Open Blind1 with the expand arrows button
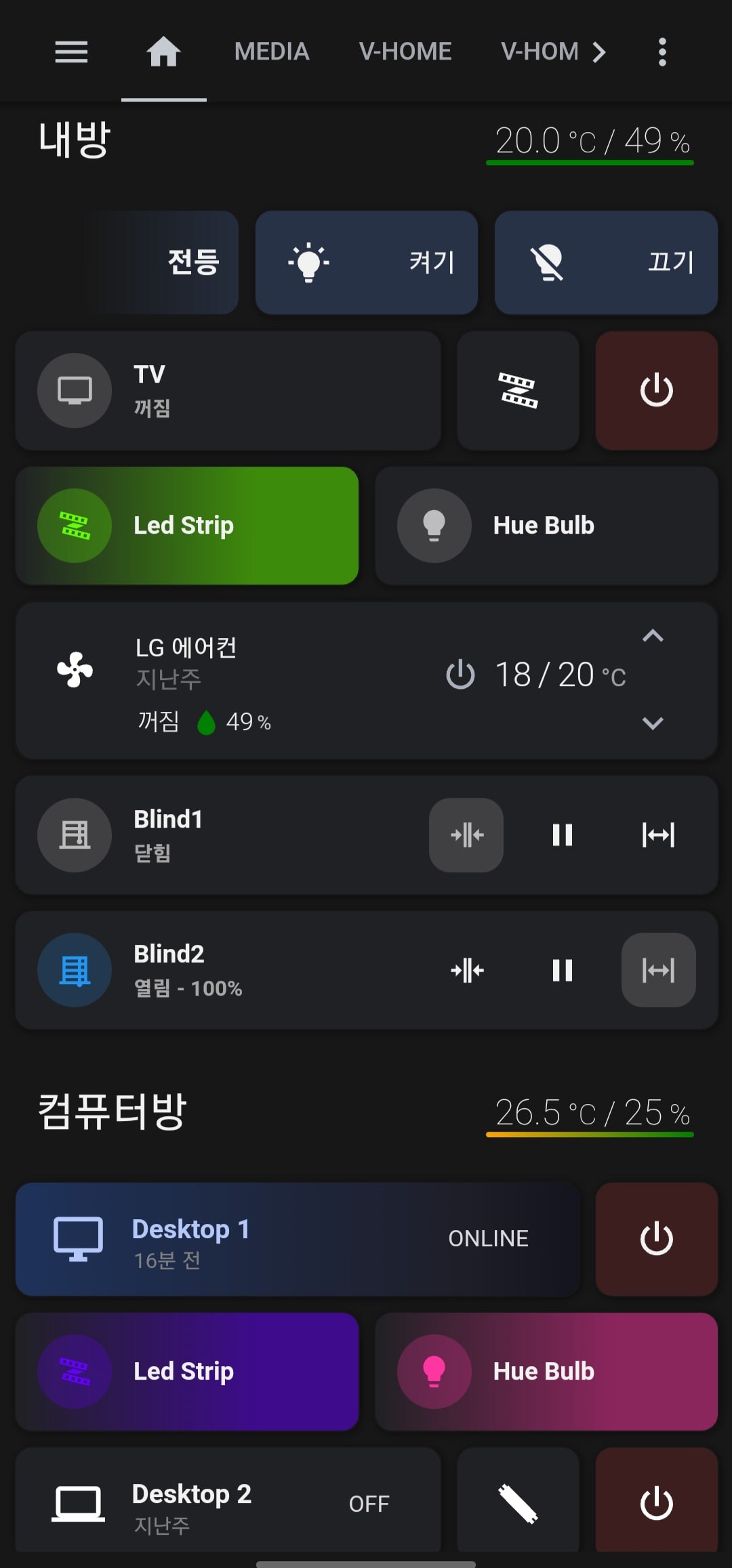This screenshot has width=732, height=1568. pos(658,835)
